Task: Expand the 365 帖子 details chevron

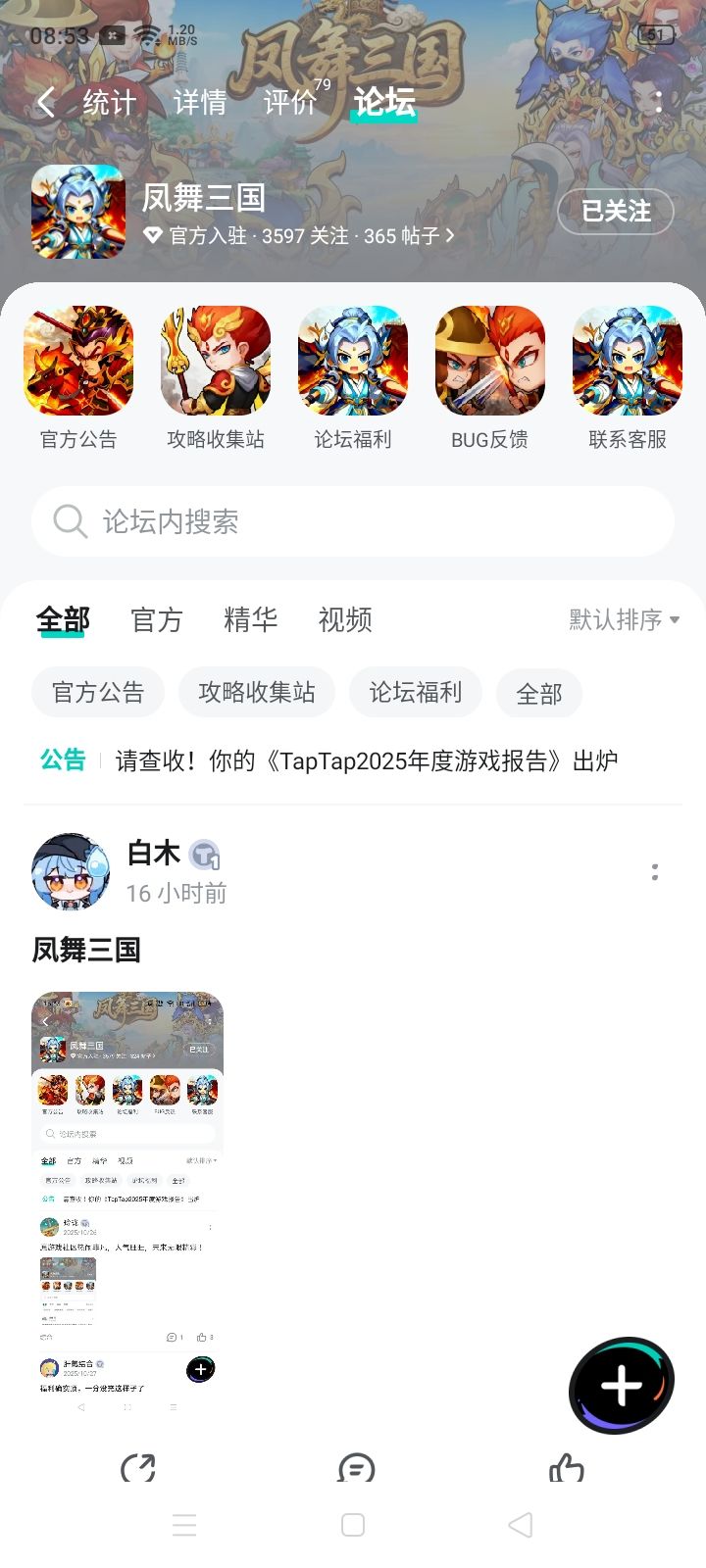Action: click(x=450, y=236)
